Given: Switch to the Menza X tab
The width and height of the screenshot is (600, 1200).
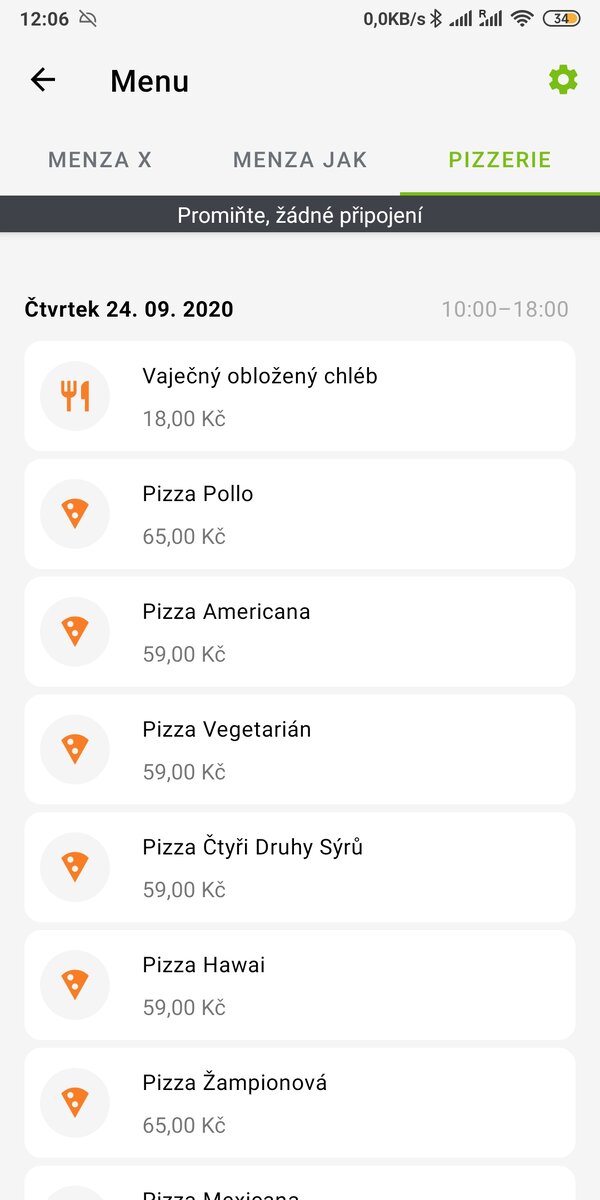Looking at the screenshot, I should click(100, 160).
